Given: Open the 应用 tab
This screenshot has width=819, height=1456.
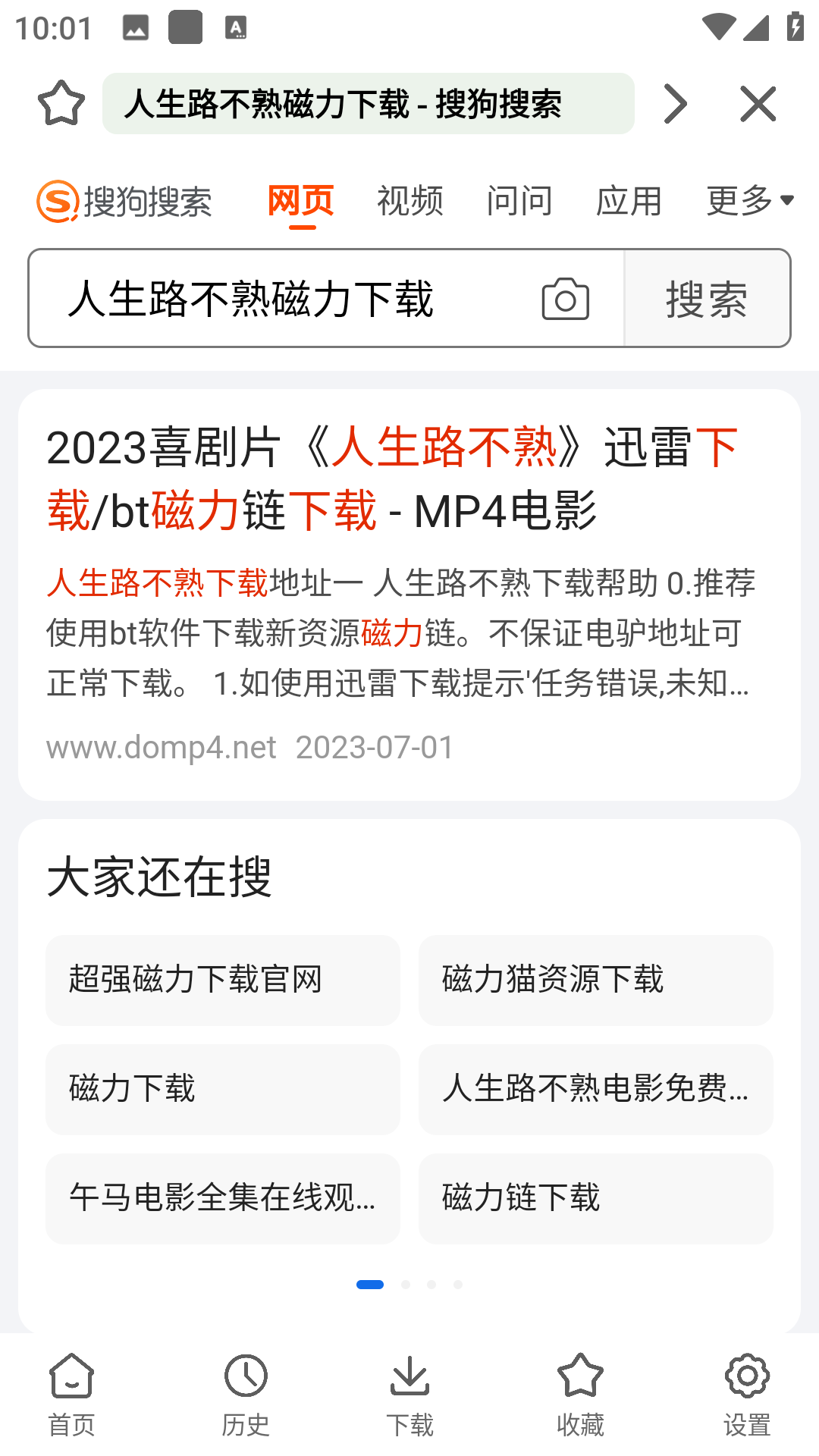Looking at the screenshot, I should pyautogui.click(x=629, y=201).
